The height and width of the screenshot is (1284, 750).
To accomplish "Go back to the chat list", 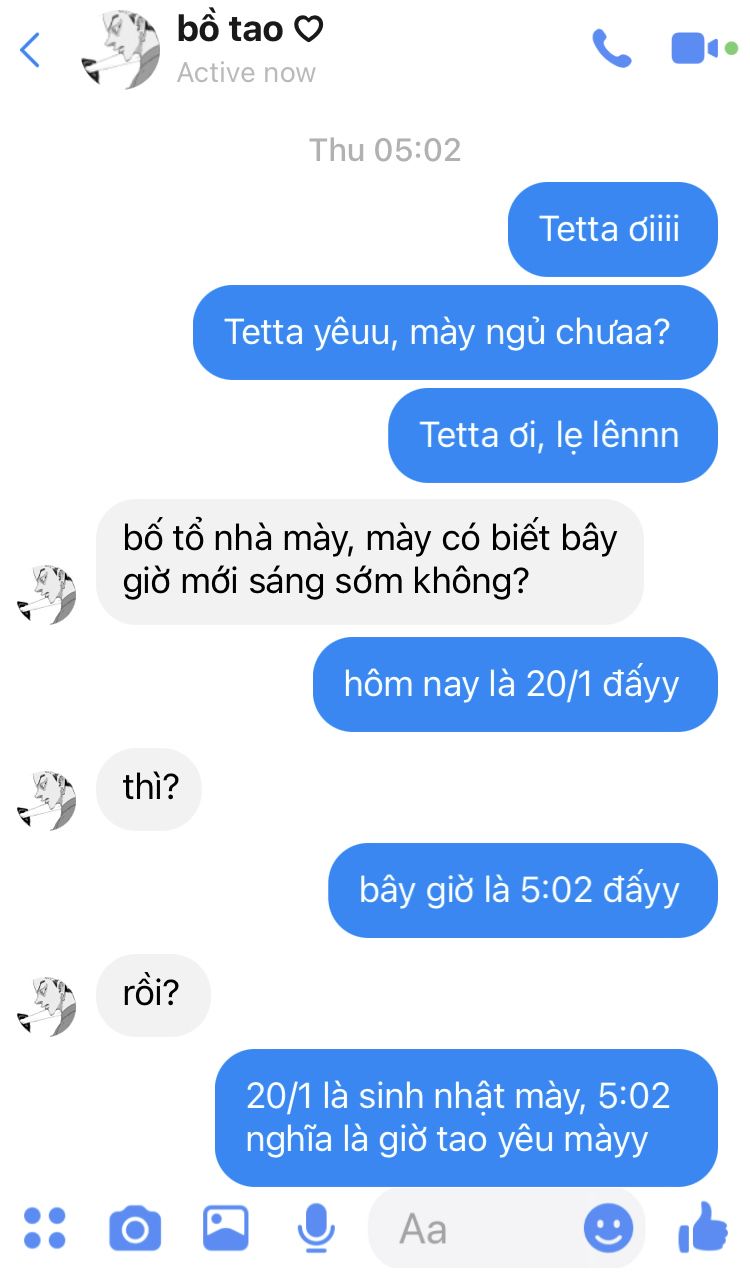I will 31,49.
